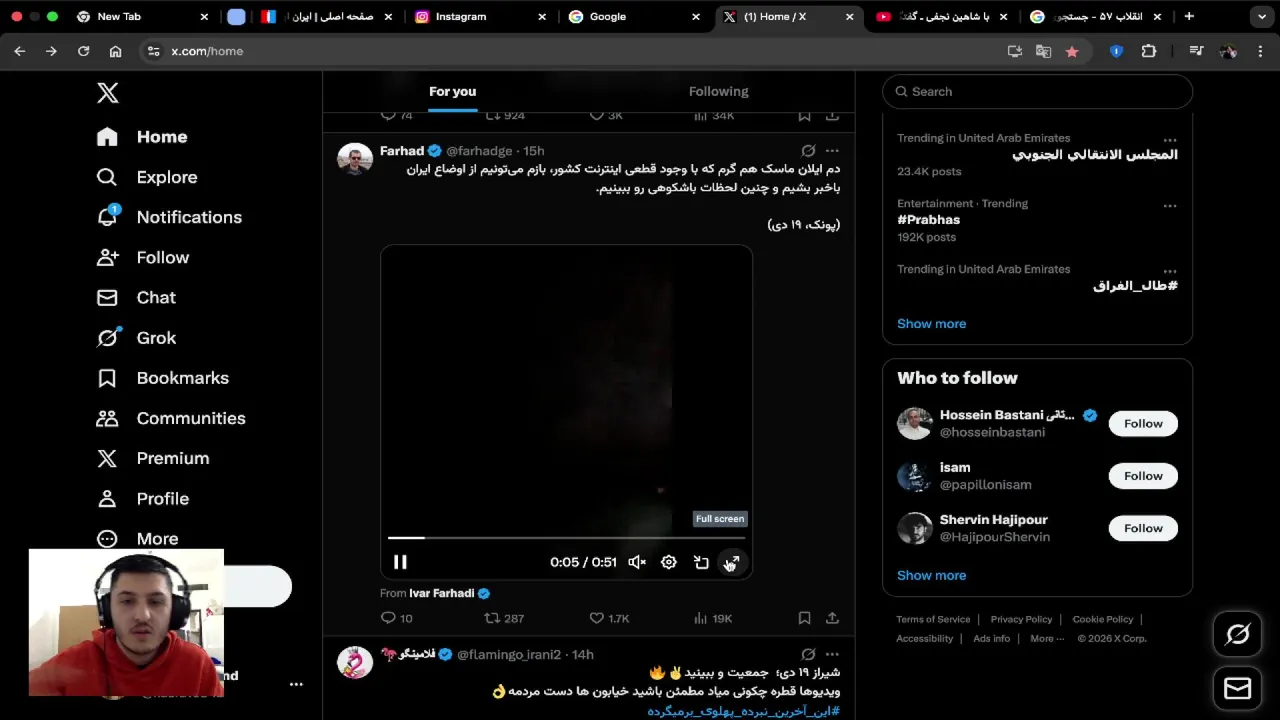Open the Explore page
1280x720 pixels.
[x=166, y=177]
